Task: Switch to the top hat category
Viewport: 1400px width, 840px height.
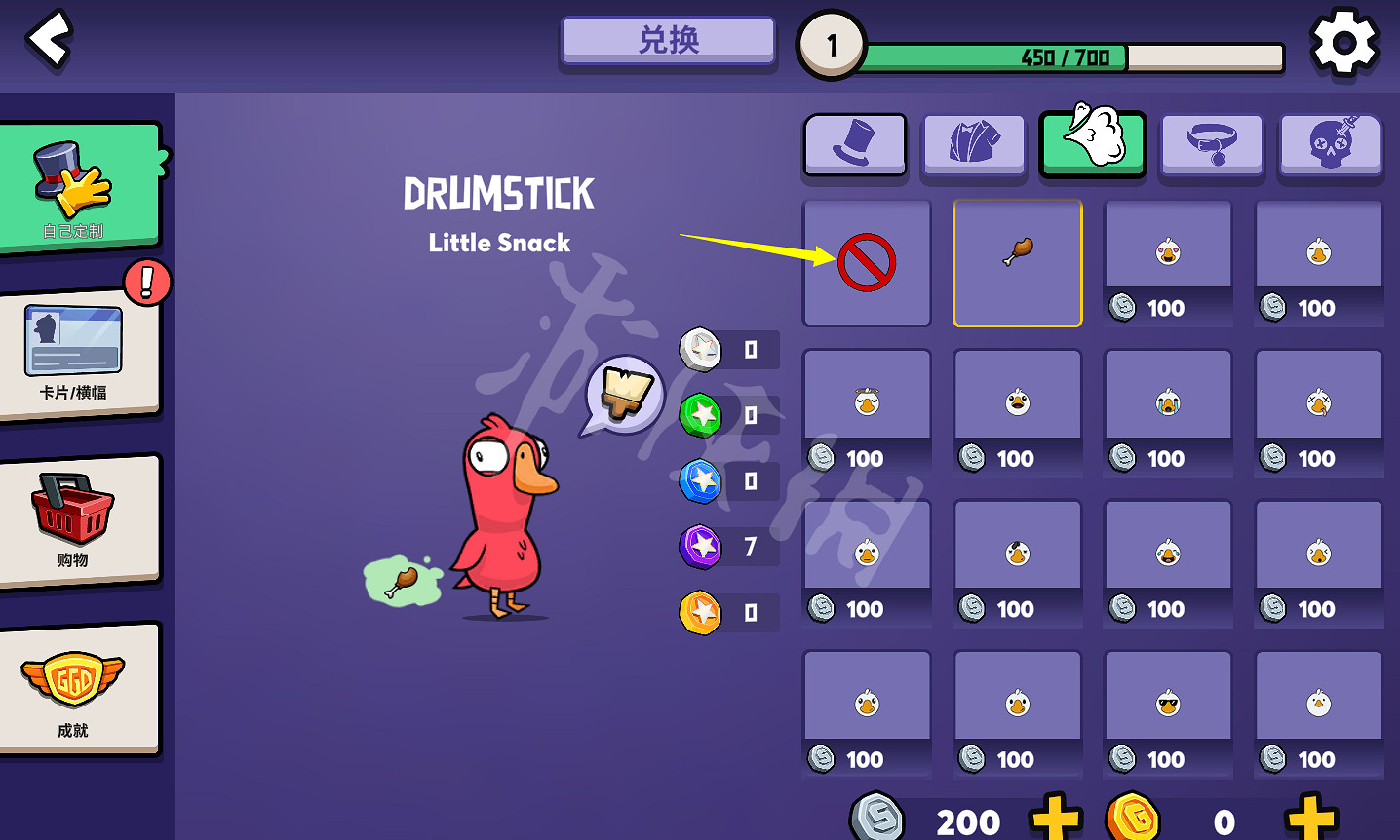Action: (x=855, y=145)
